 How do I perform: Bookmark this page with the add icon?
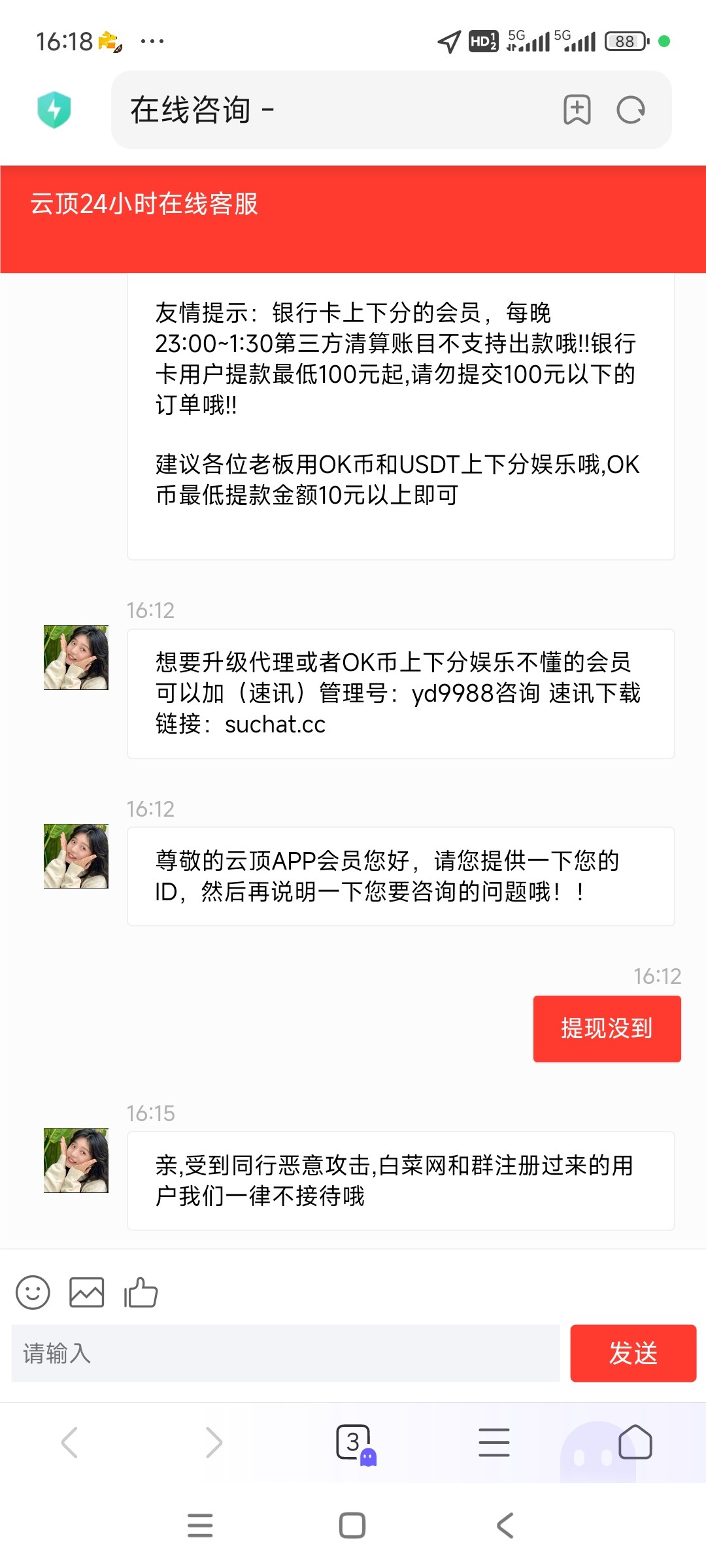coord(576,110)
